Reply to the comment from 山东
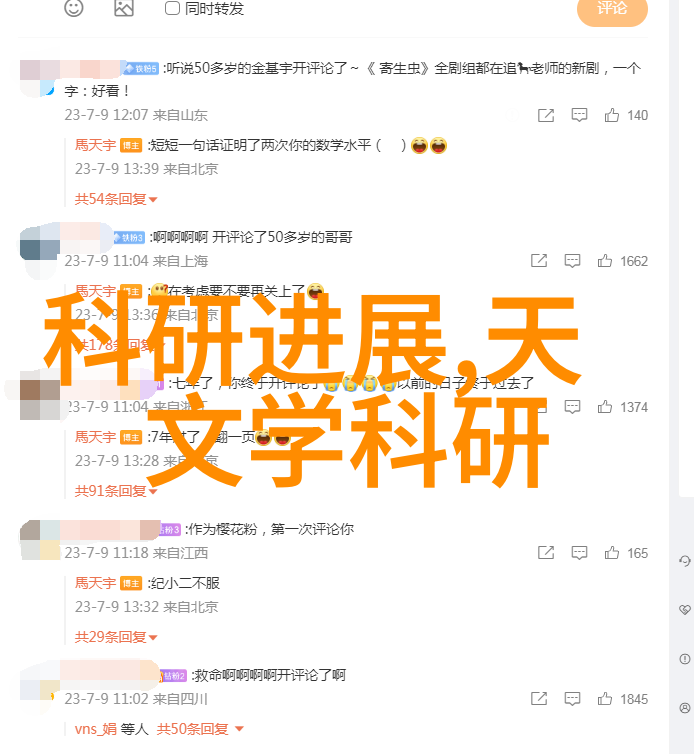This screenshot has height=754, width=694. [578, 115]
